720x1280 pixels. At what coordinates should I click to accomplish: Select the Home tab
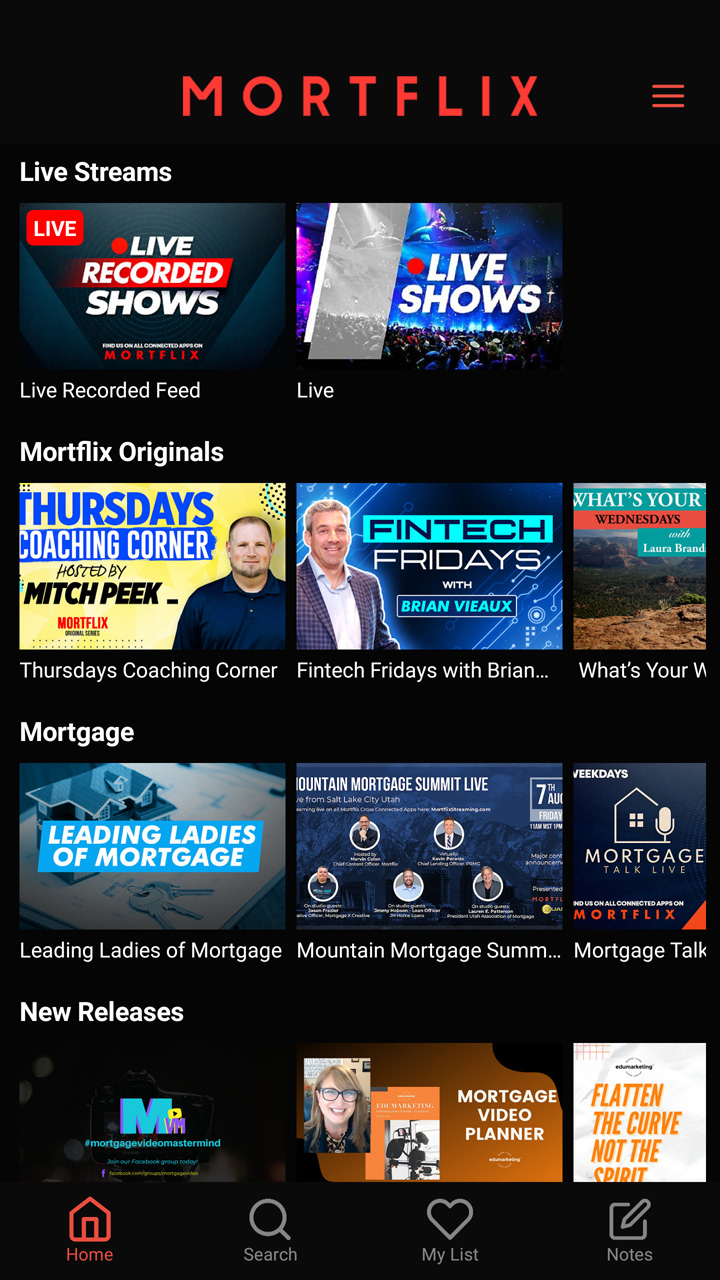90,1231
